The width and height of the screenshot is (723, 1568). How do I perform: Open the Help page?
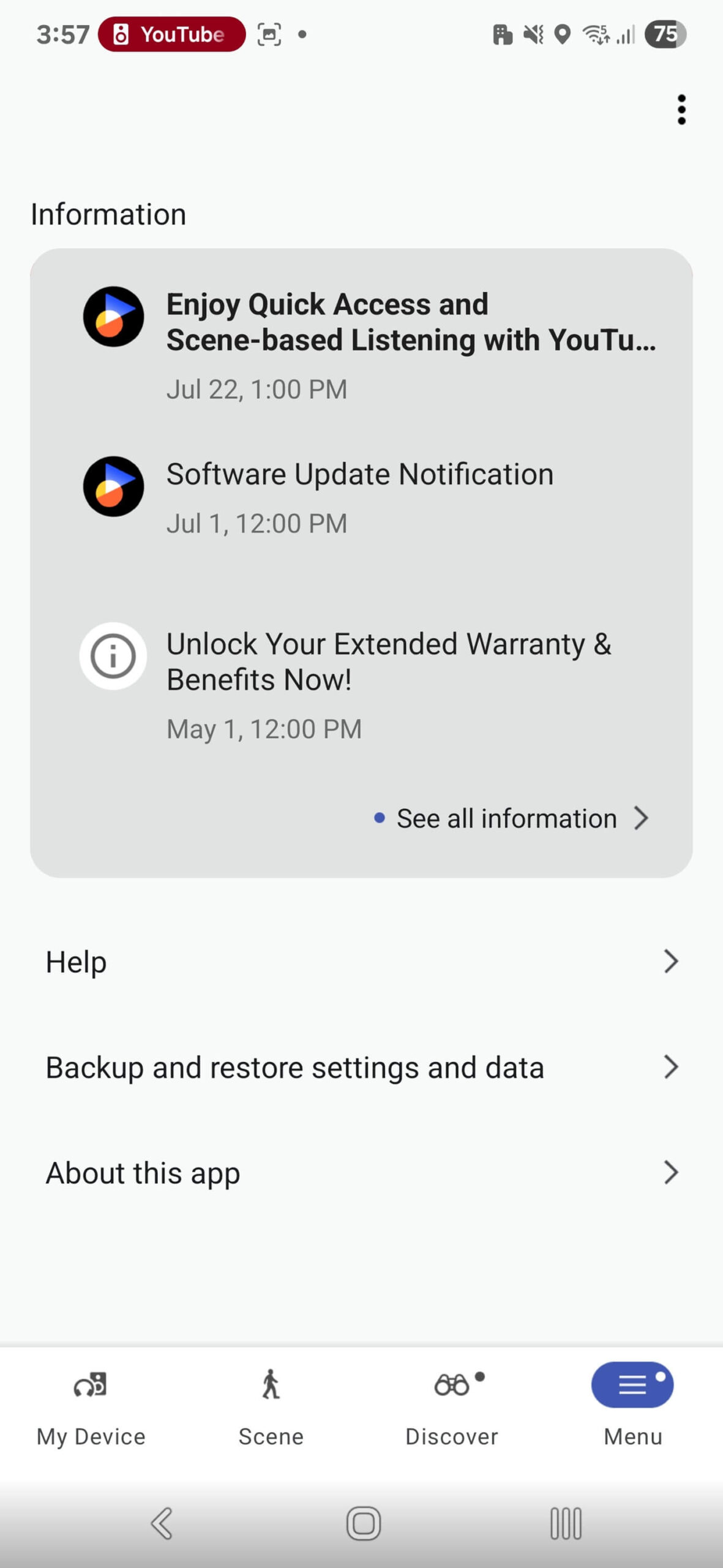pos(361,962)
